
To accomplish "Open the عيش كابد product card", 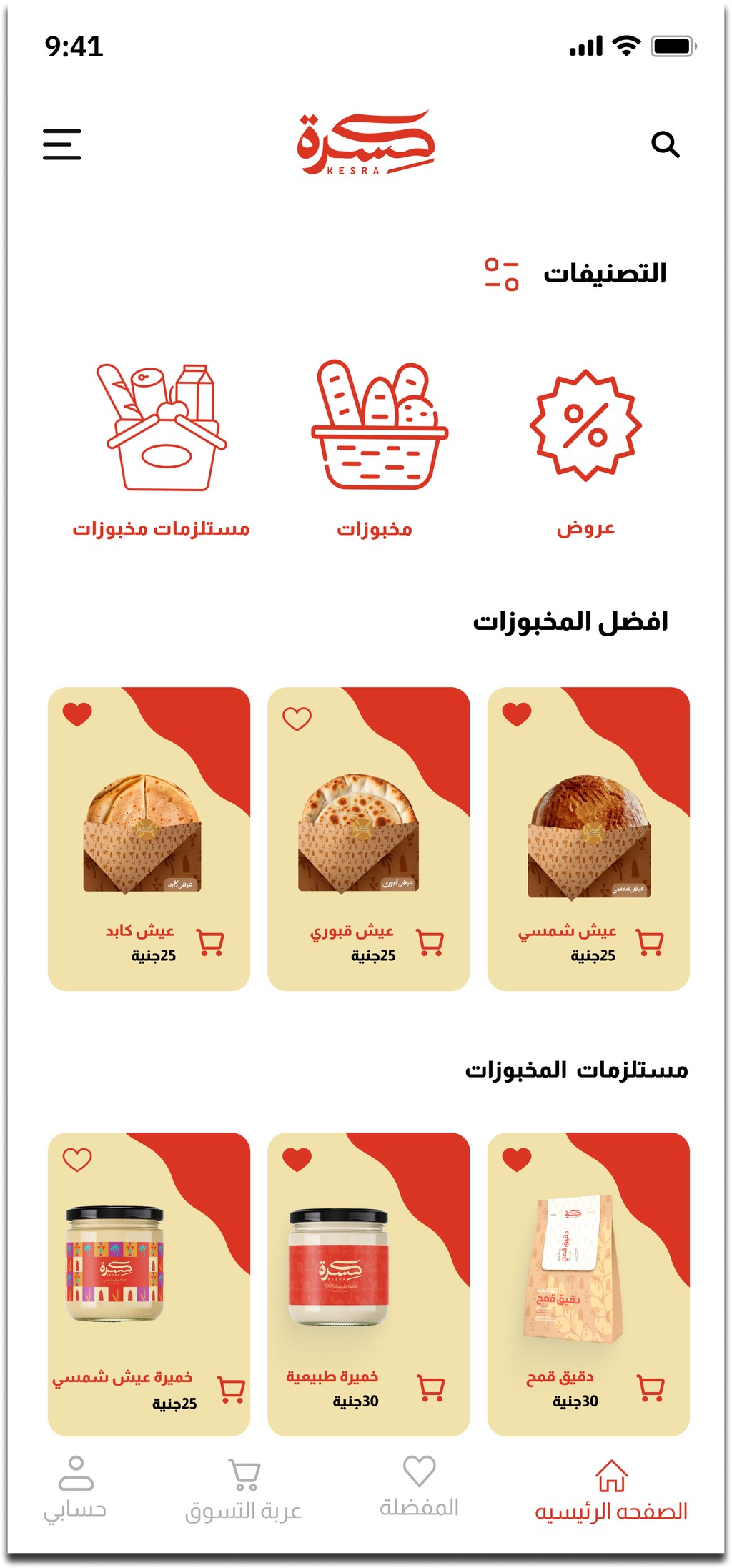I will (x=149, y=839).
